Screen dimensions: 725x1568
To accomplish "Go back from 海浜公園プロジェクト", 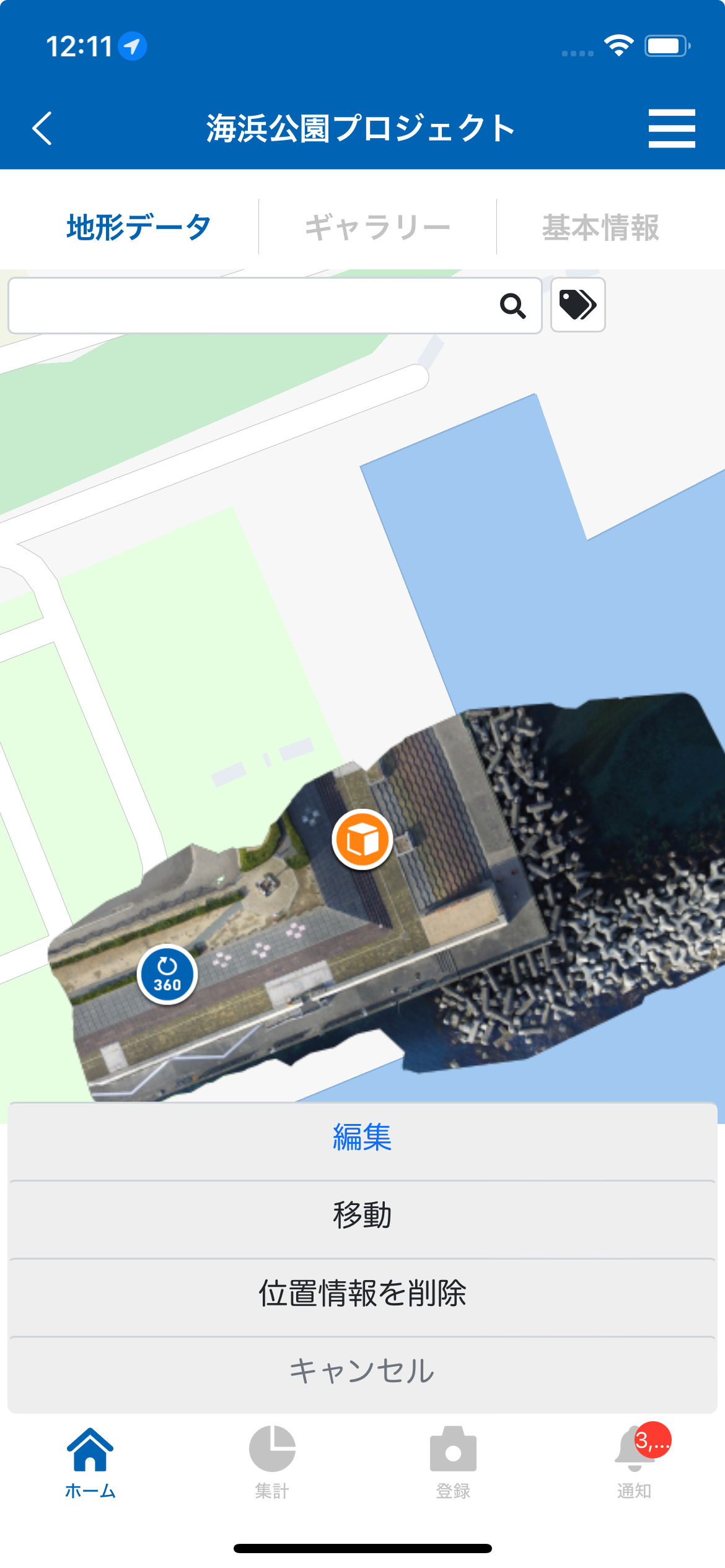I will (42, 128).
